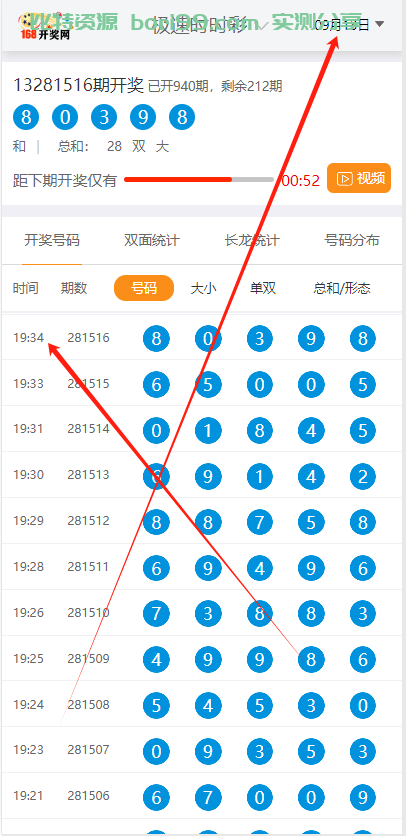The image size is (406, 836).
Task: Select the 号码 view chip
Action: [x=144, y=288]
